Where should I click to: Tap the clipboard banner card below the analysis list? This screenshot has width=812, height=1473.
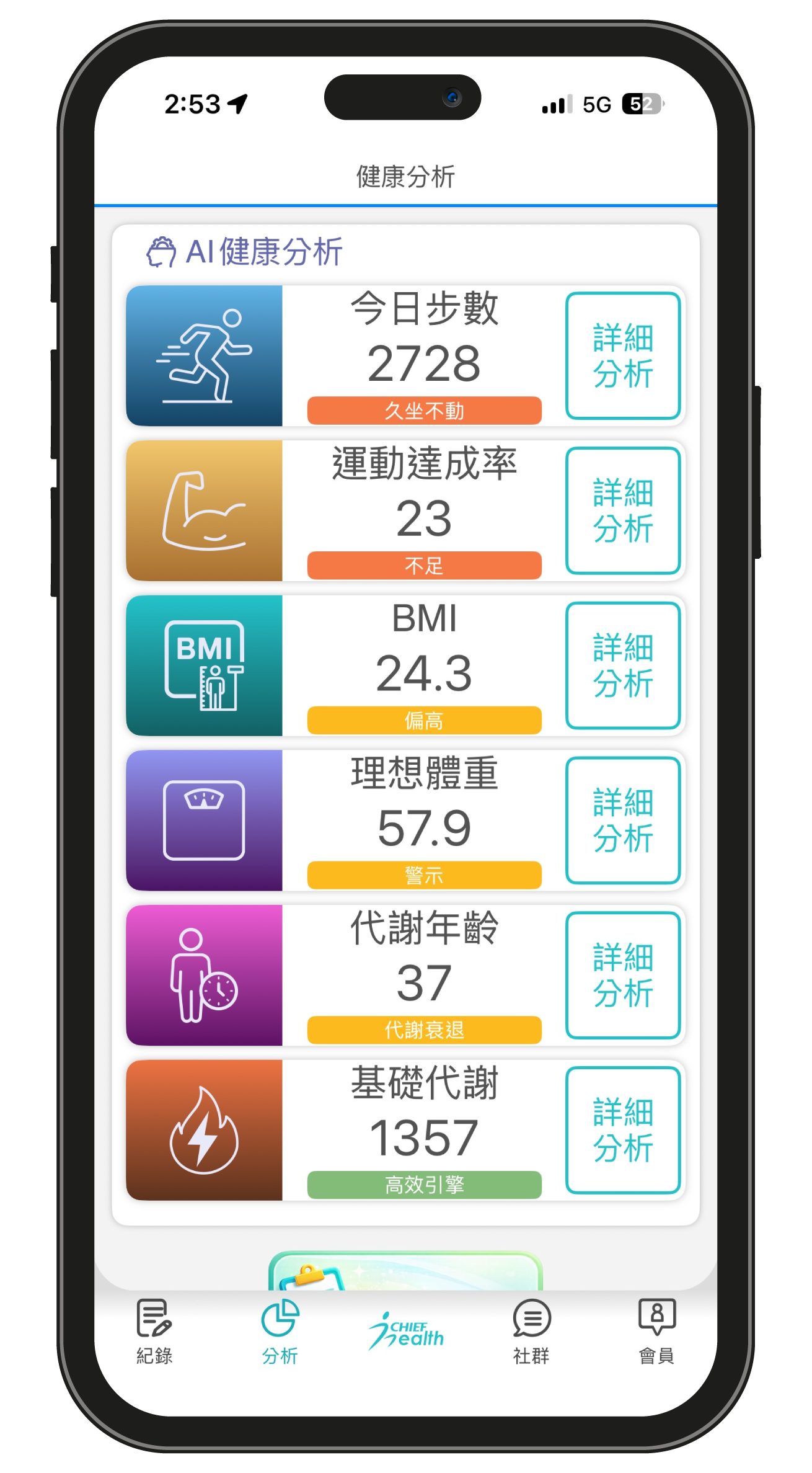pos(405,1271)
